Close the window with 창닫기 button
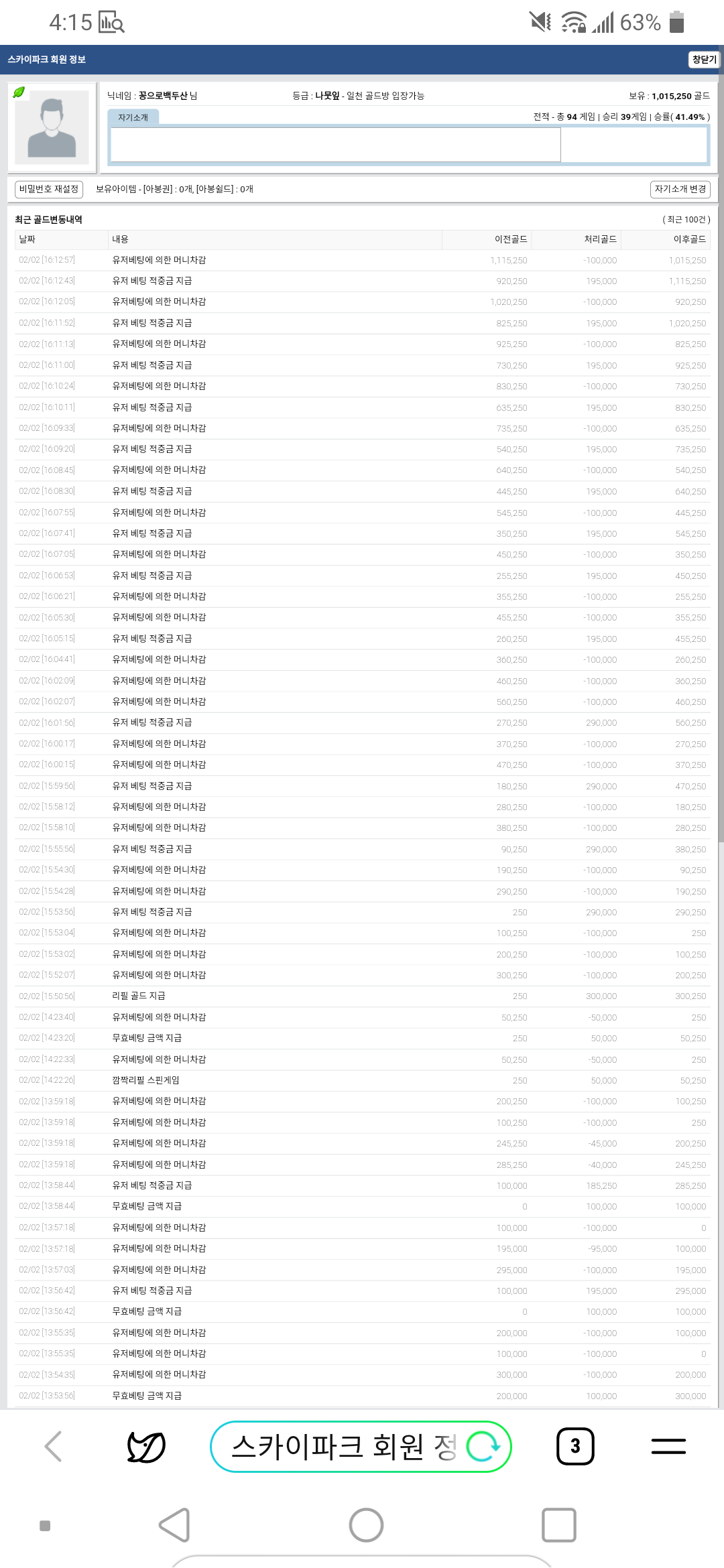The height and width of the screenshot is (1568, 724). point(704,60)
